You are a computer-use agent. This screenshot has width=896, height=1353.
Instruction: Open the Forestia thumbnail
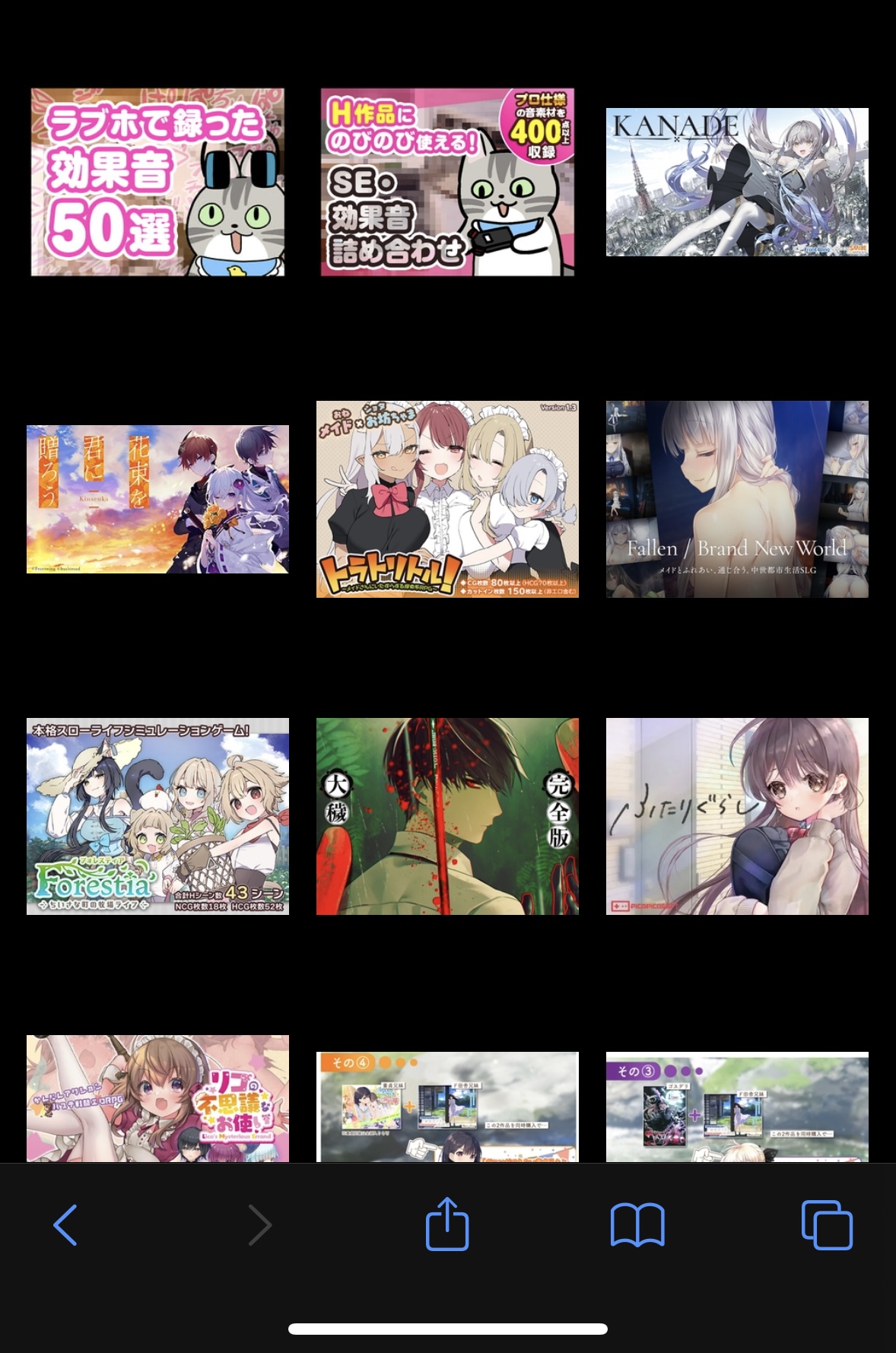click(x=157, y=816)
